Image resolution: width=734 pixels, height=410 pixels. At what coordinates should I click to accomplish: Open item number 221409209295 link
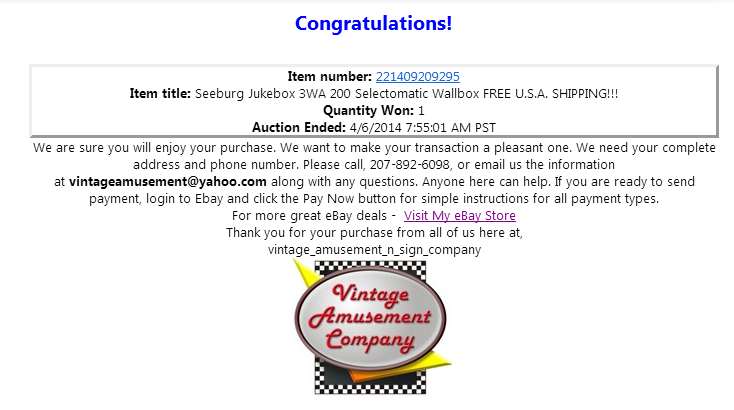(x=417, y=77)
